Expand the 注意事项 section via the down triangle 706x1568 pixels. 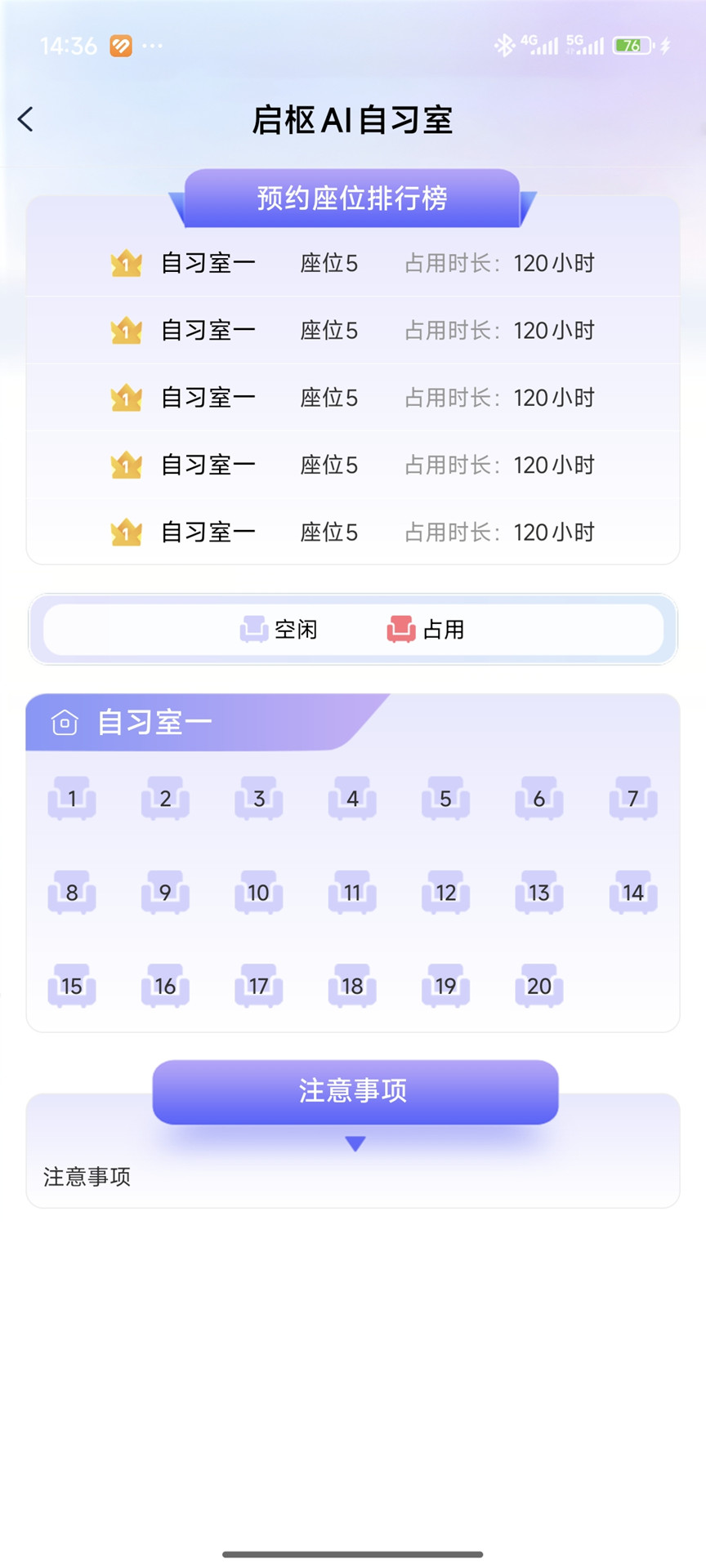tap(354, 1143)
